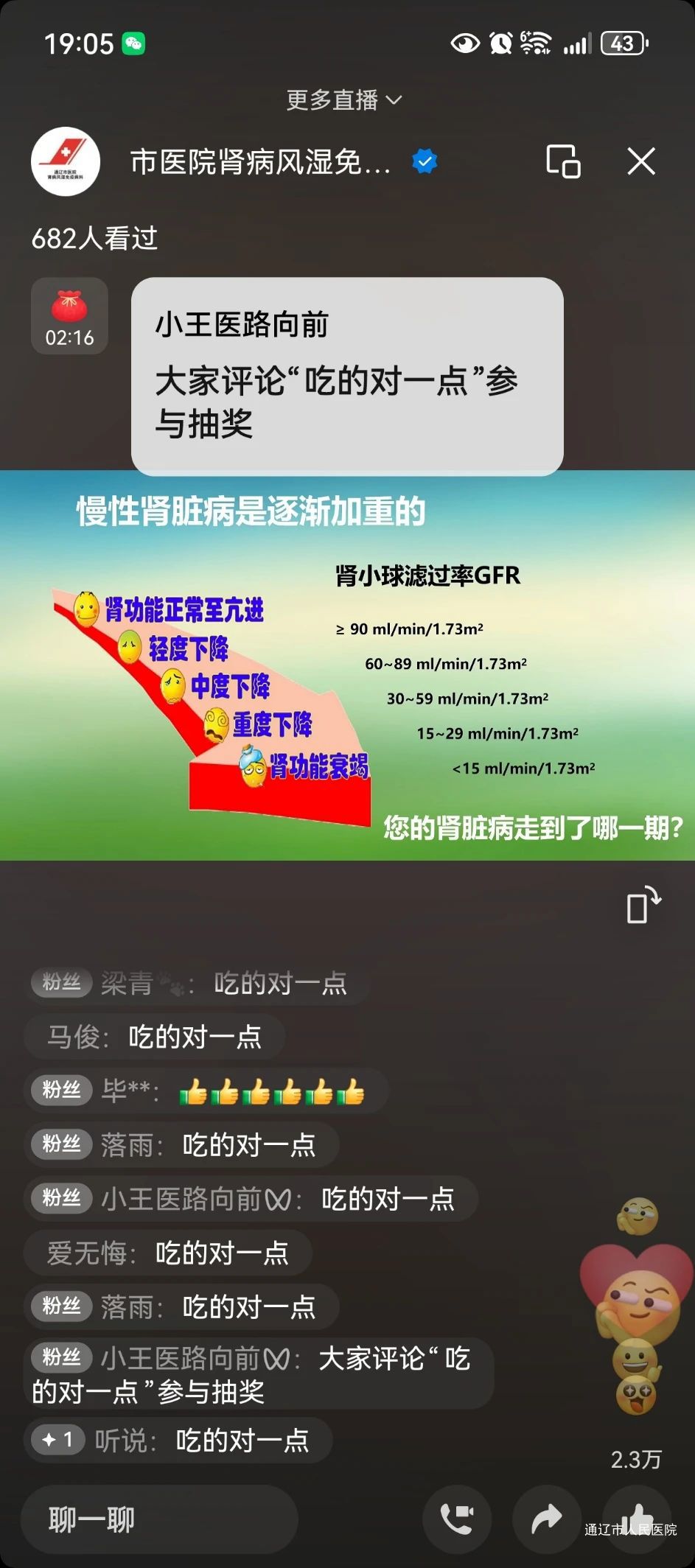Tap the 聊一聊 comment field
The image size is (695, 1568).
coord(158,1519)
